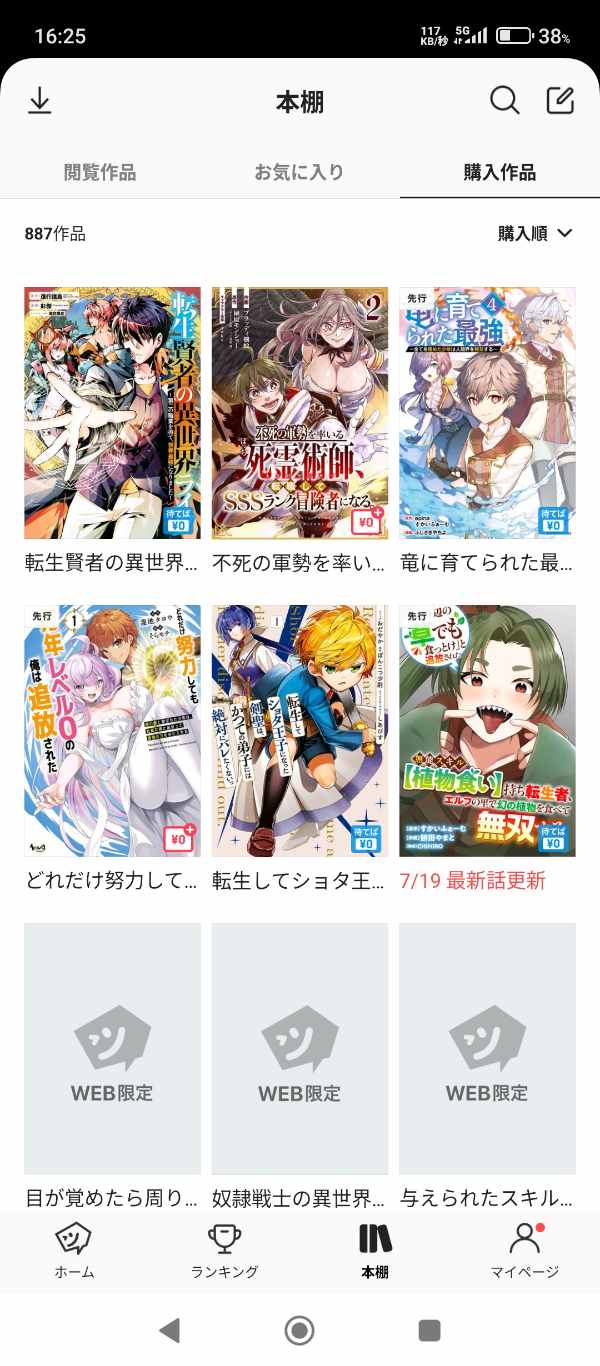600x1366 pixels.
Task: Open the download icon in header
Action: pos(39,101)
